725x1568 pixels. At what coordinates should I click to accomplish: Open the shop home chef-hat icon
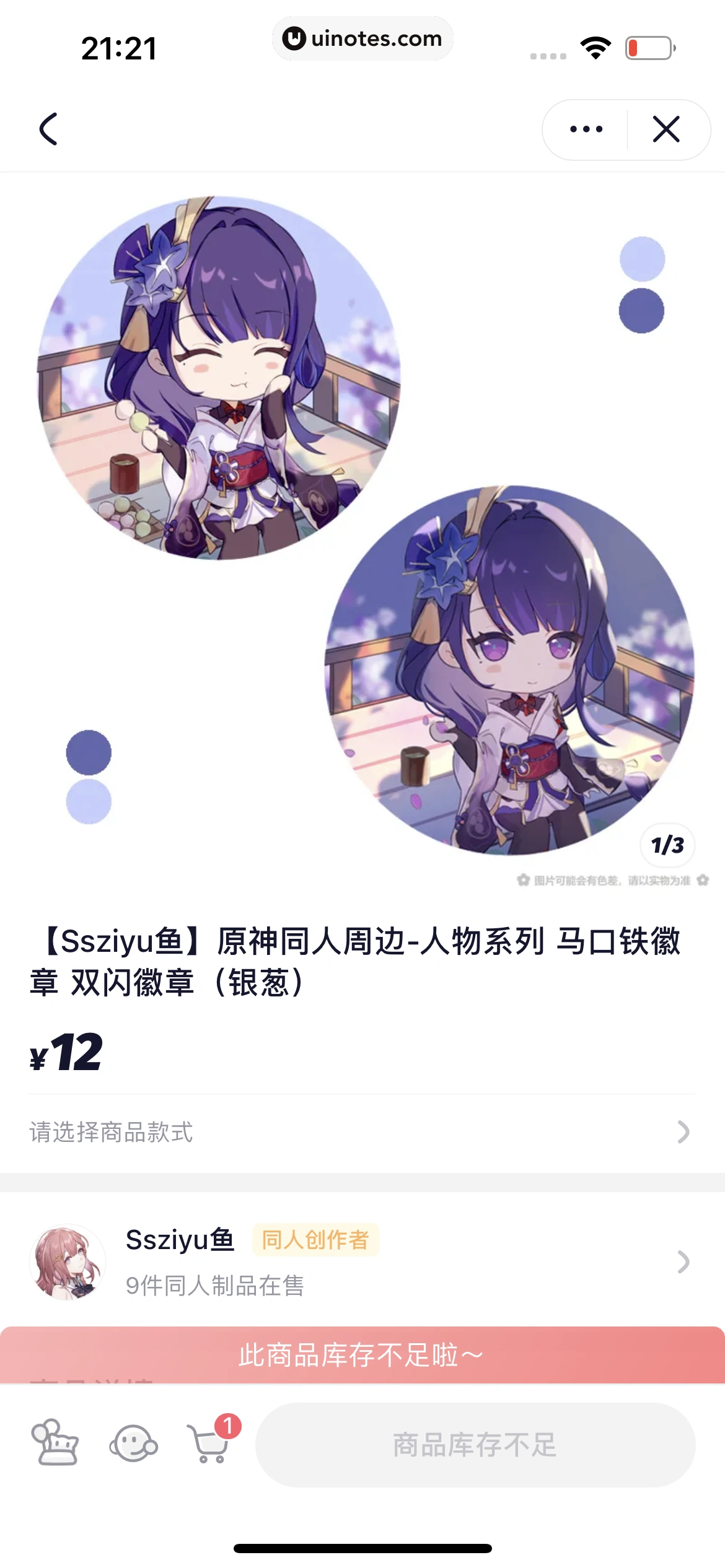(55, 1444)
